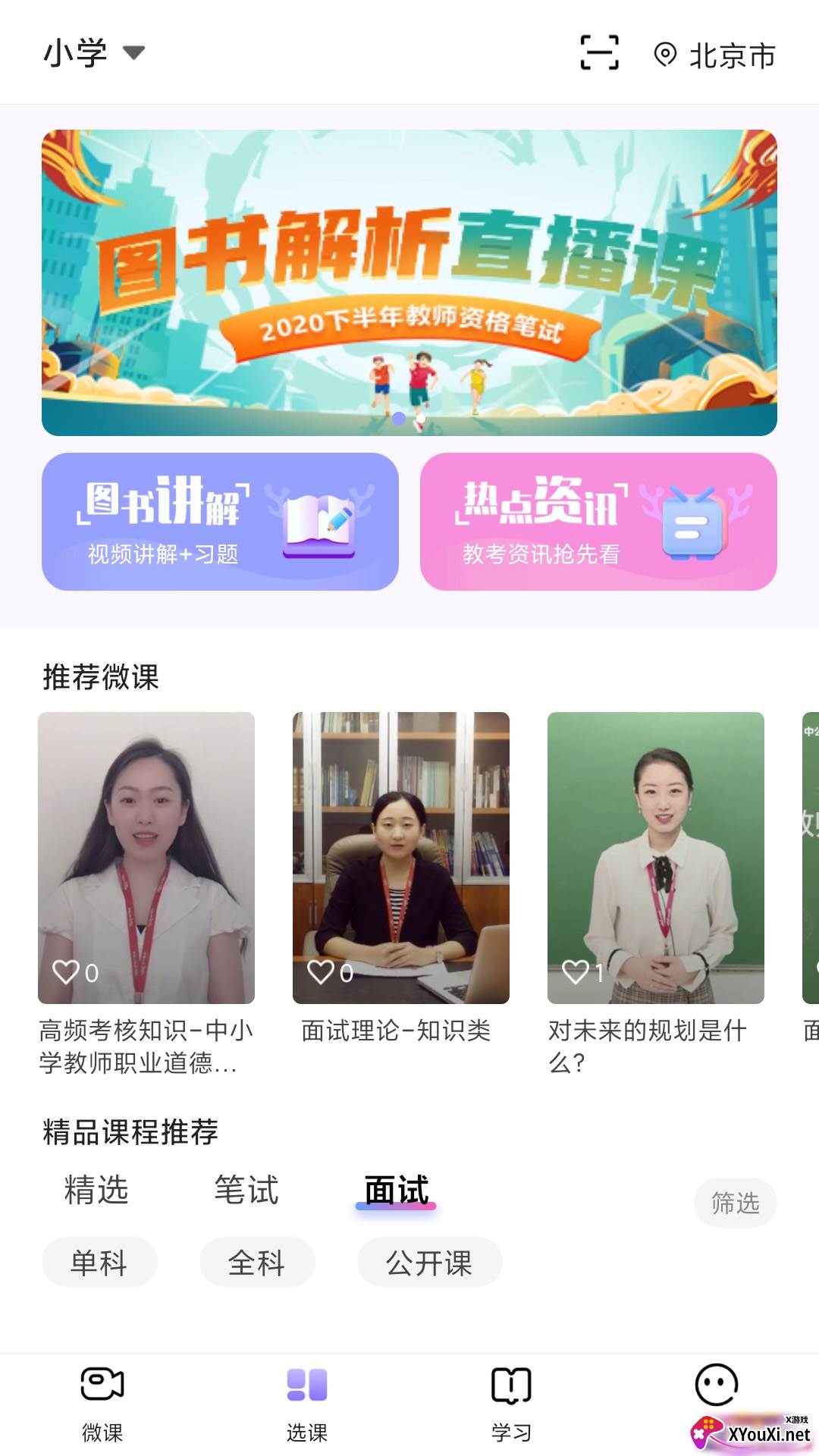Switch to the 笔试 course tab

coord(246,1190)
